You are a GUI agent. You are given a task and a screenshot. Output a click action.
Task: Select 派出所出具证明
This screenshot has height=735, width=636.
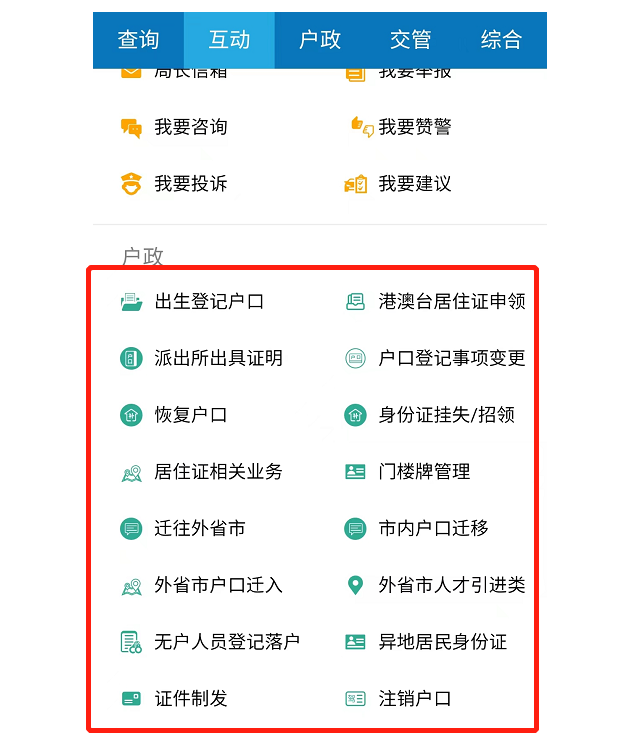point(217,358)
